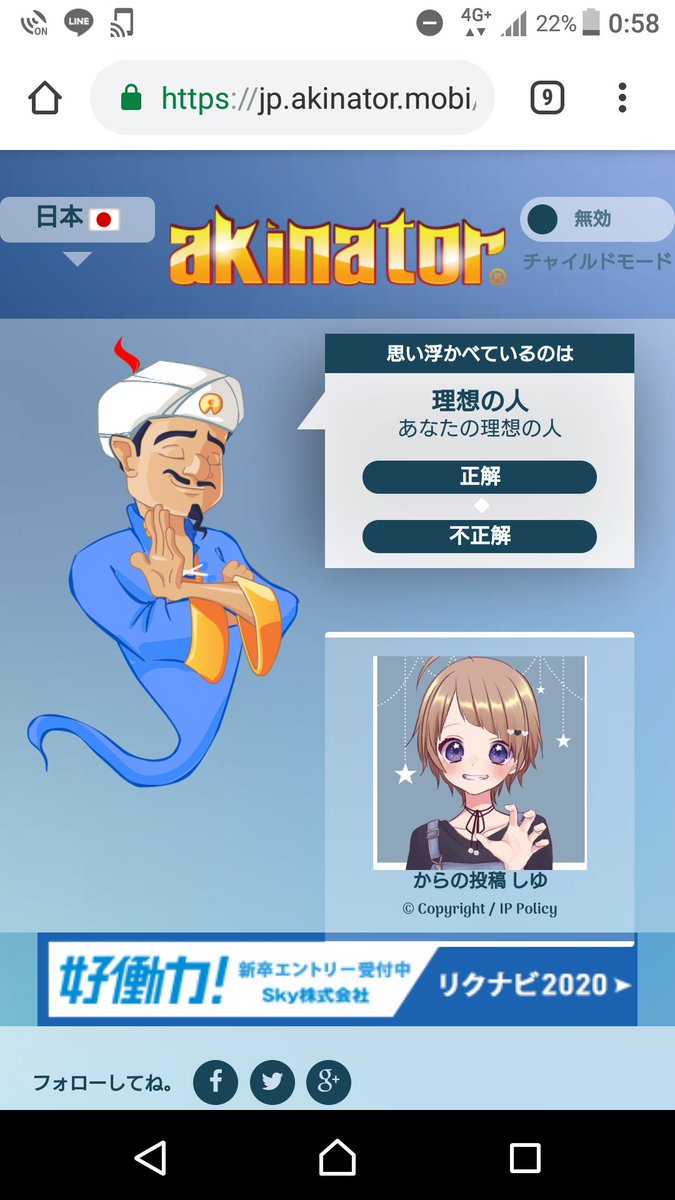Open the Copyright / IP Policy link
Screen dimensions: 675x1200
point(479,908)
